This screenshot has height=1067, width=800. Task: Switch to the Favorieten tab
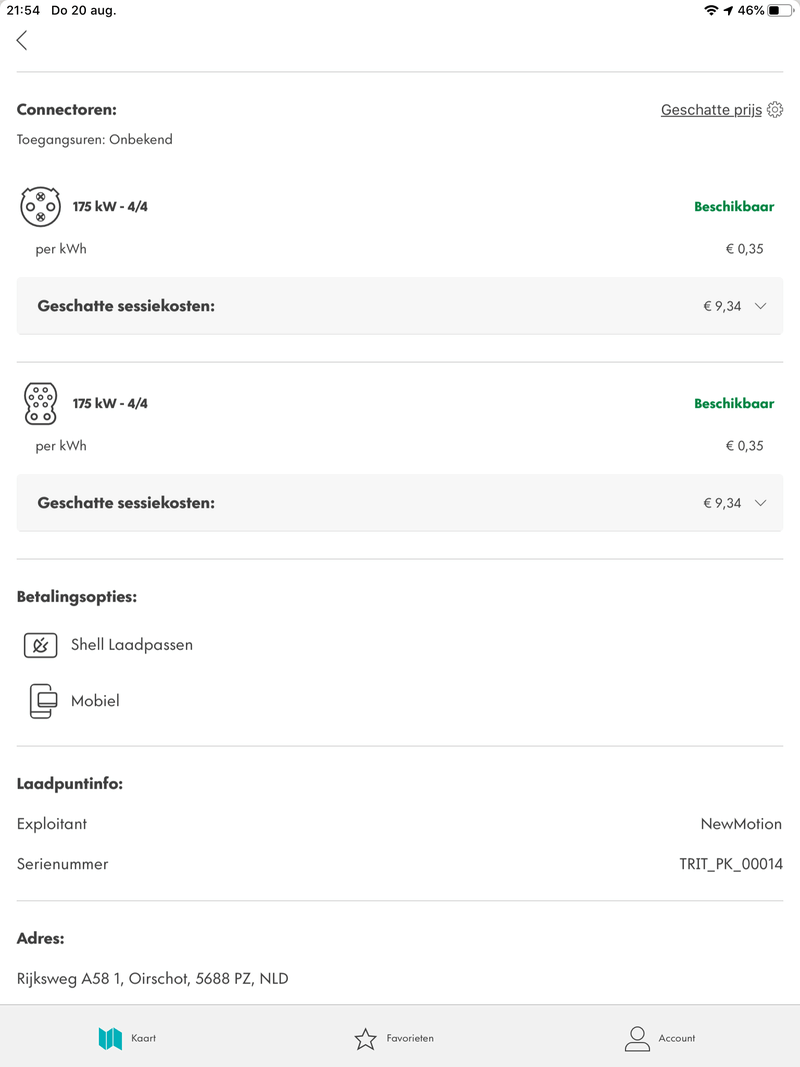point(394,1039)
